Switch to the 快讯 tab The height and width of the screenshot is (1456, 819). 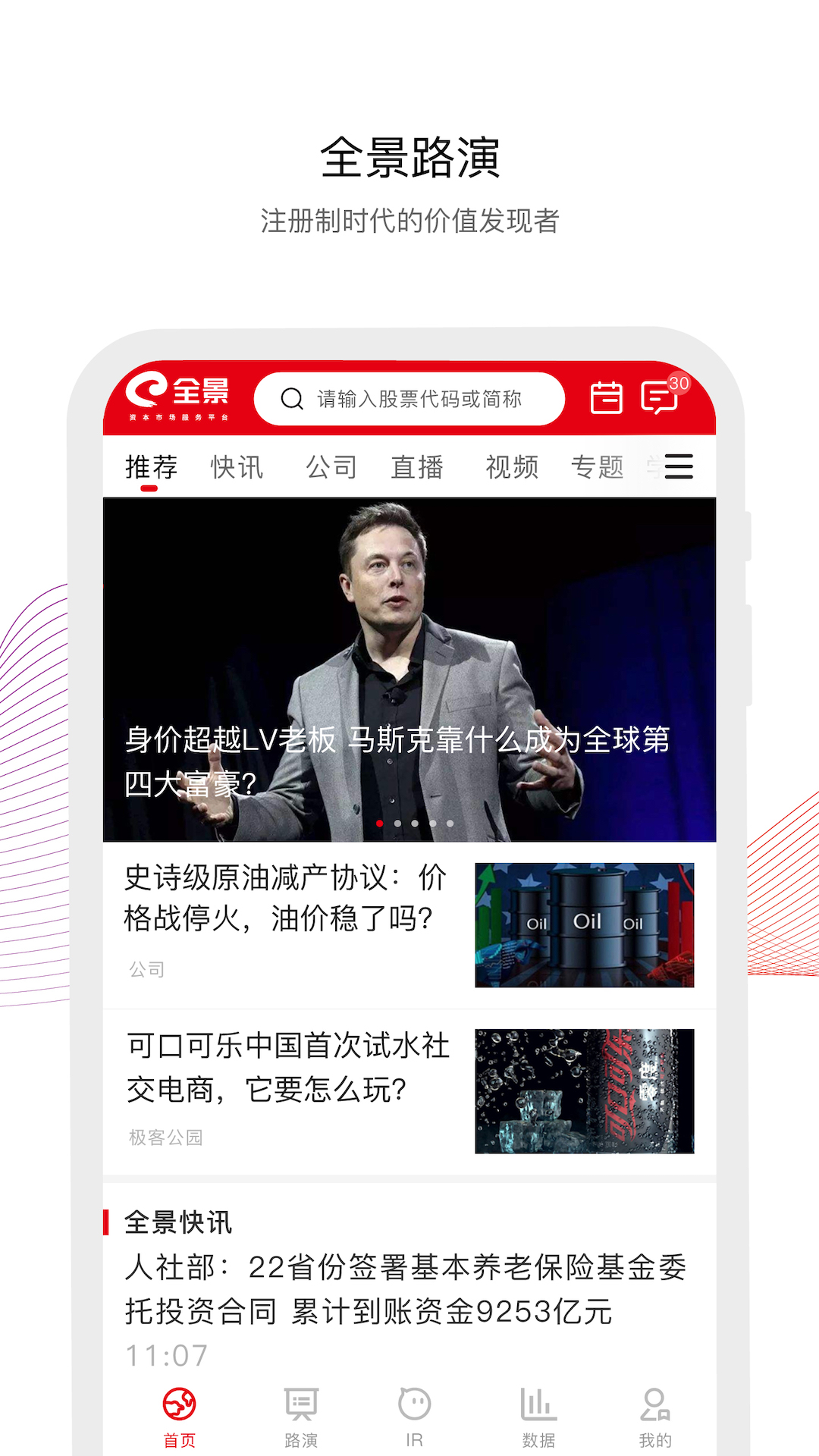click(x=236, y=466)
